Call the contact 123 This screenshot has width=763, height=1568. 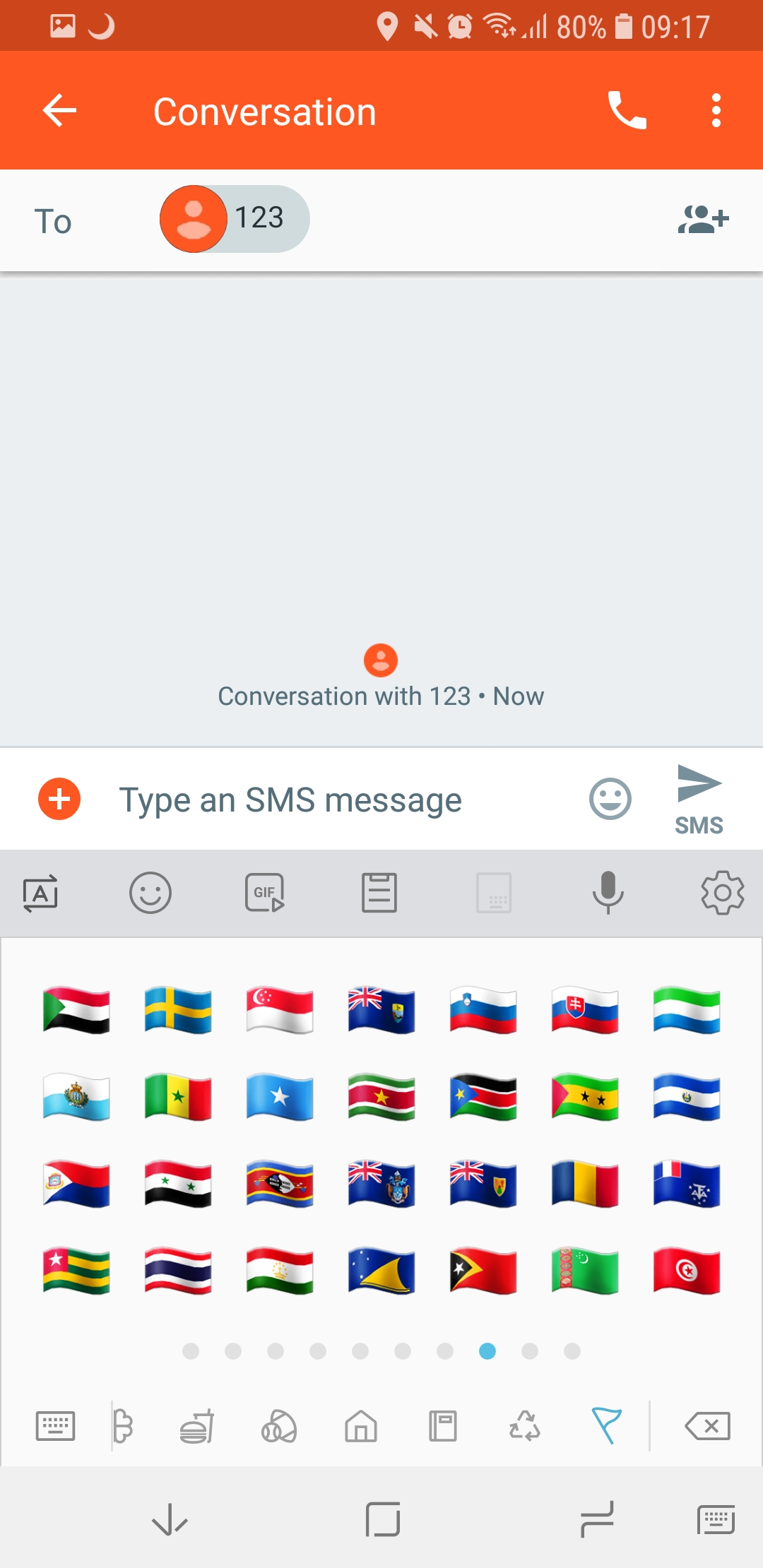click(627, 111)
